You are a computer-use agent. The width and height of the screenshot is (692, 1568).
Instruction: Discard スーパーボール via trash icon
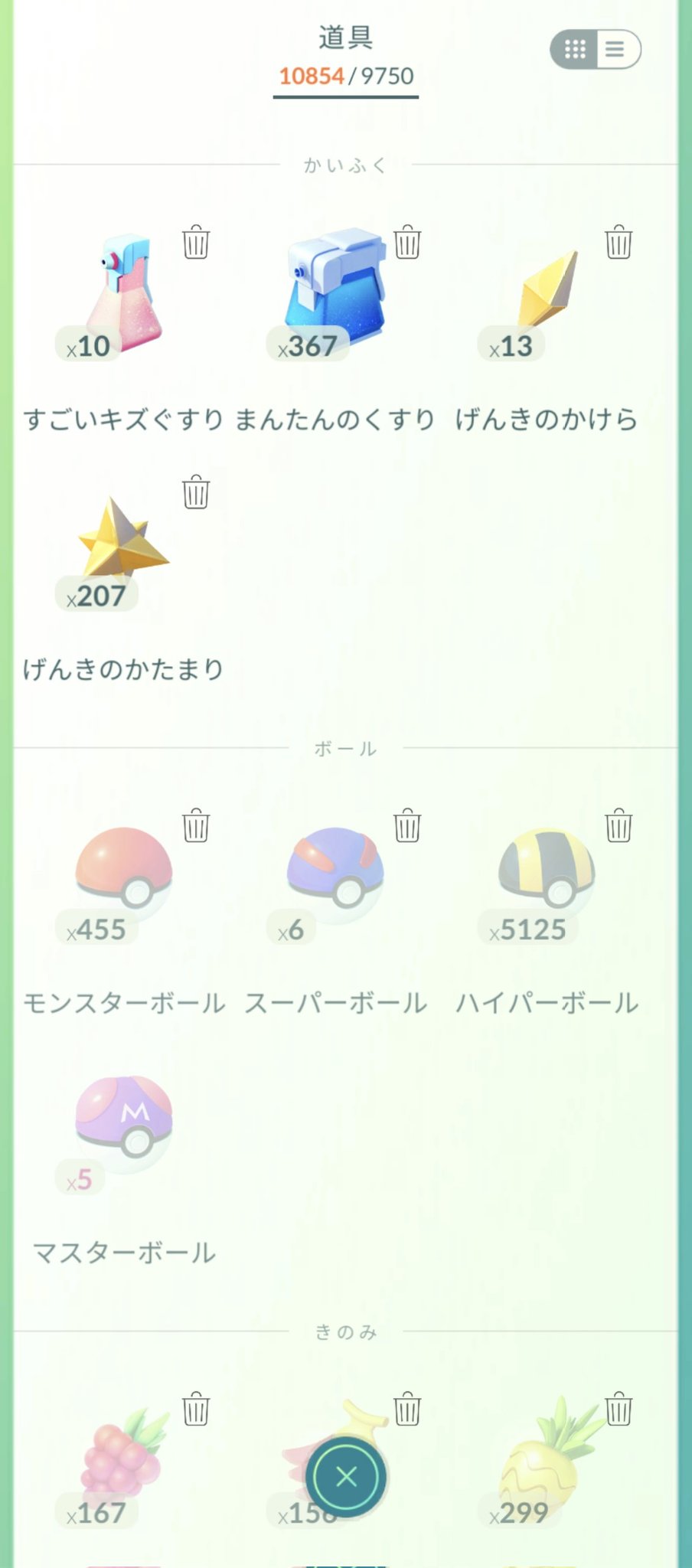coord(407,826)
